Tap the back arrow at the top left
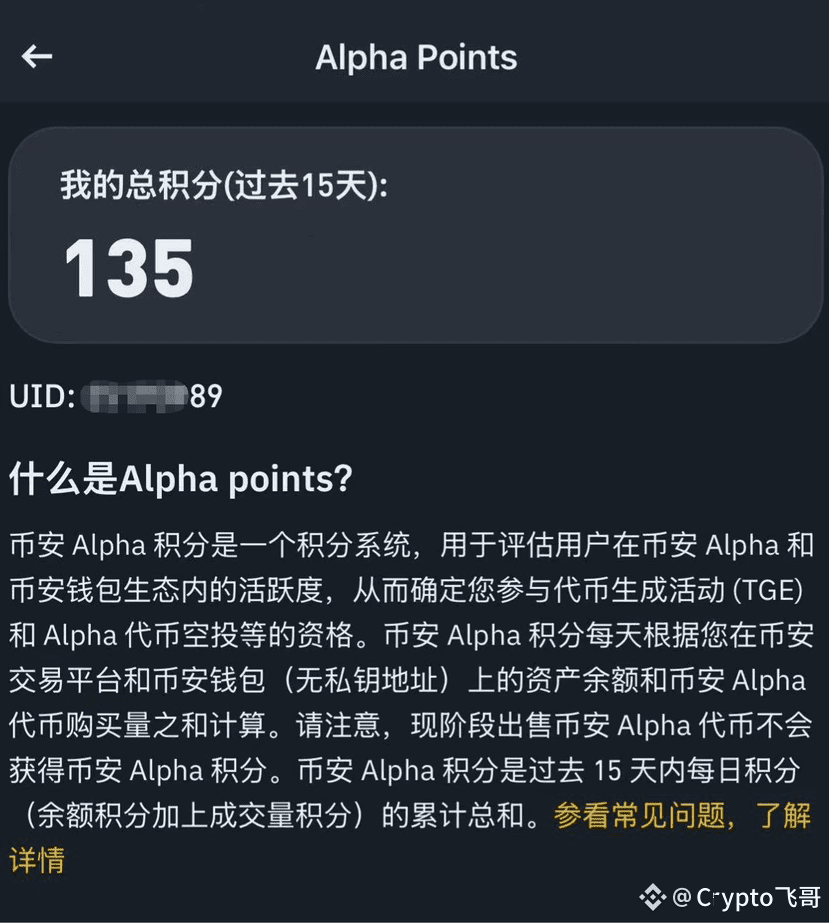829x923 pixels. 37,56
